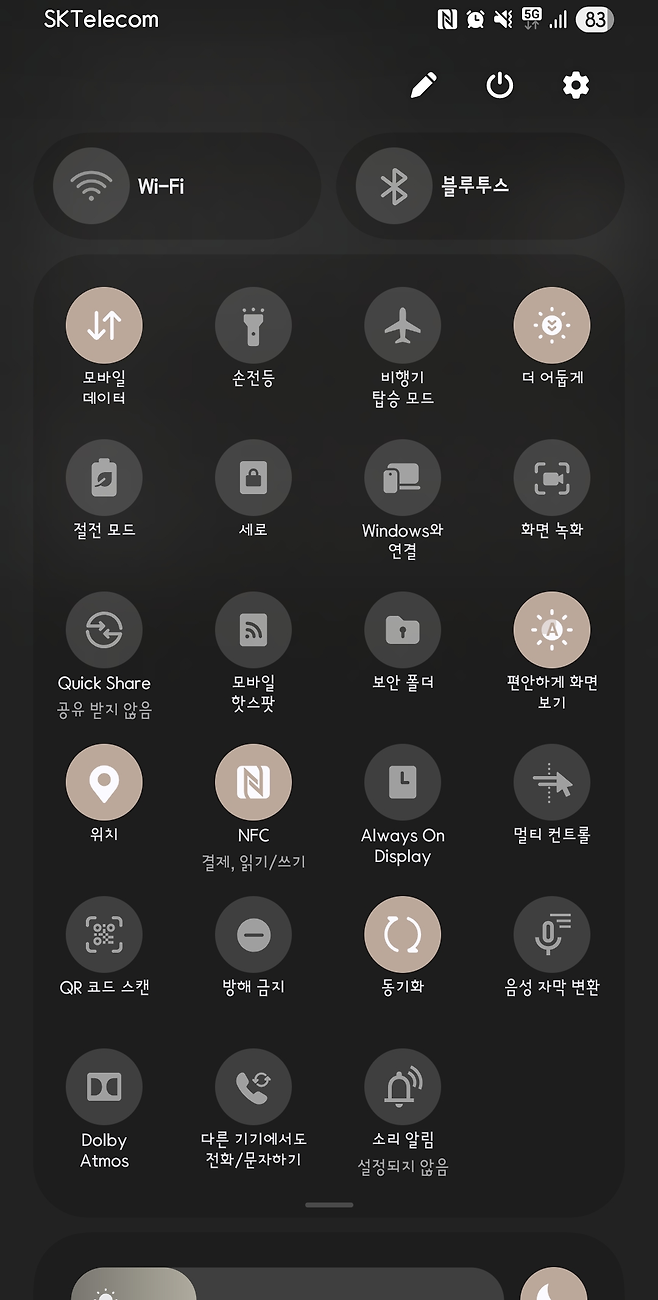This screenshot has height=1300, width=658.
Task: Turn off 위치 location
Action: (104, 783)
